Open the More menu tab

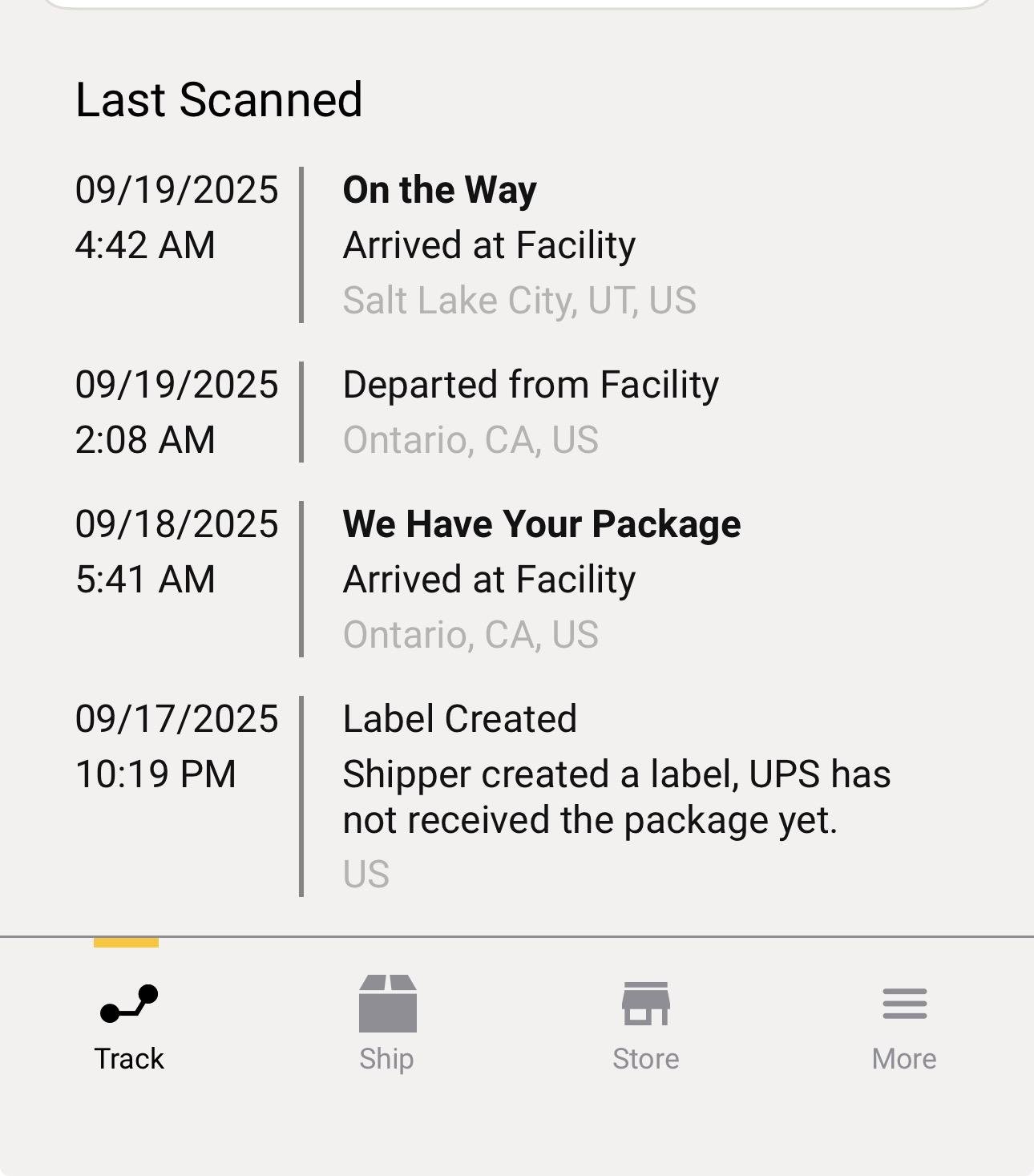pos(904,1024)
